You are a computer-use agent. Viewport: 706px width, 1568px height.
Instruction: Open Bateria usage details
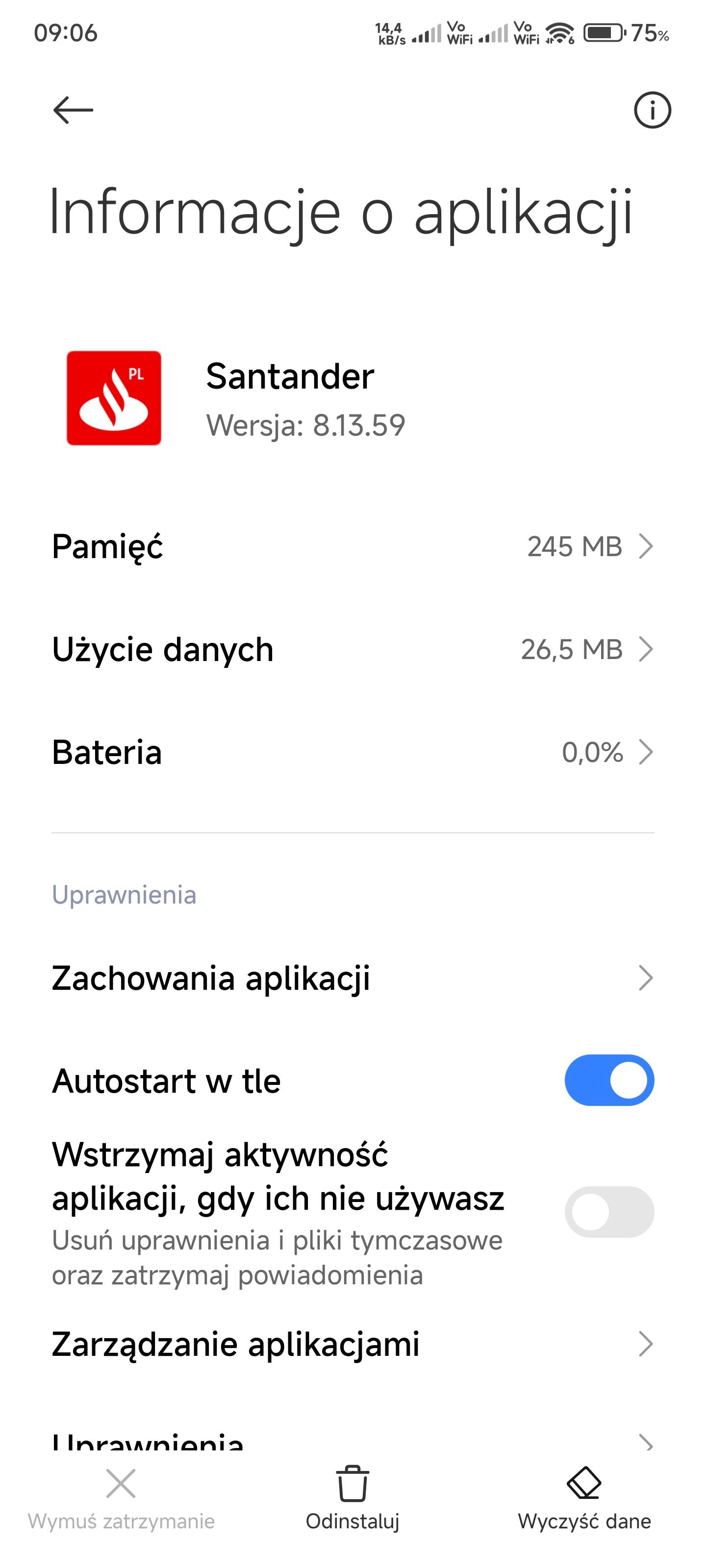pos(353,752)
